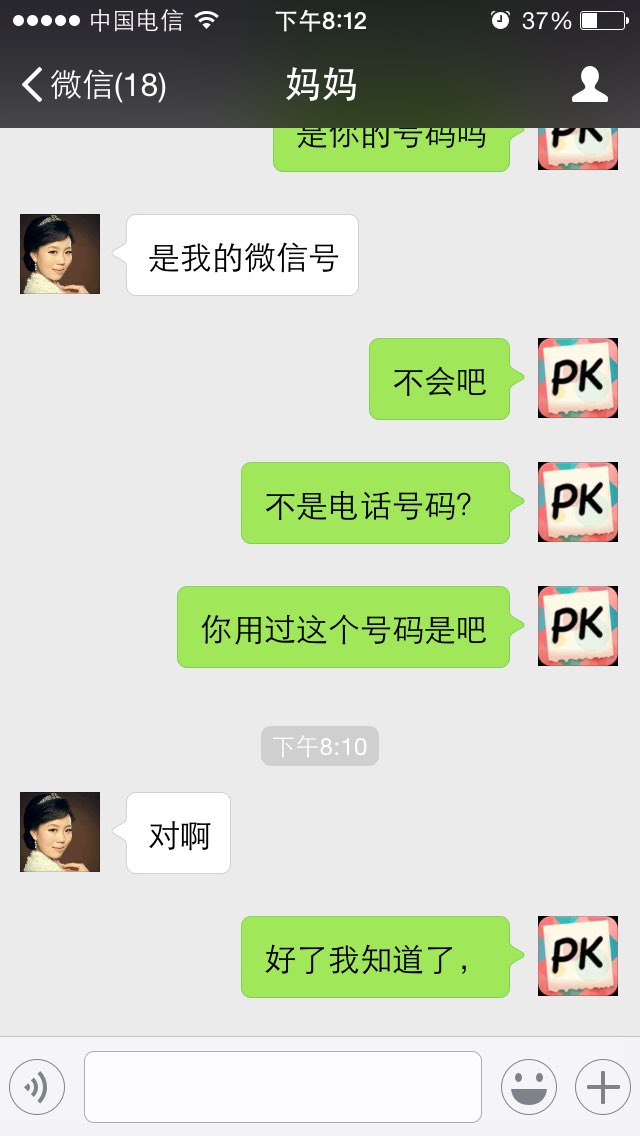The image size is (640, 1136).
Task: Tap the PK avatar beside 不会吧
Action: click(x=578, y=377)
